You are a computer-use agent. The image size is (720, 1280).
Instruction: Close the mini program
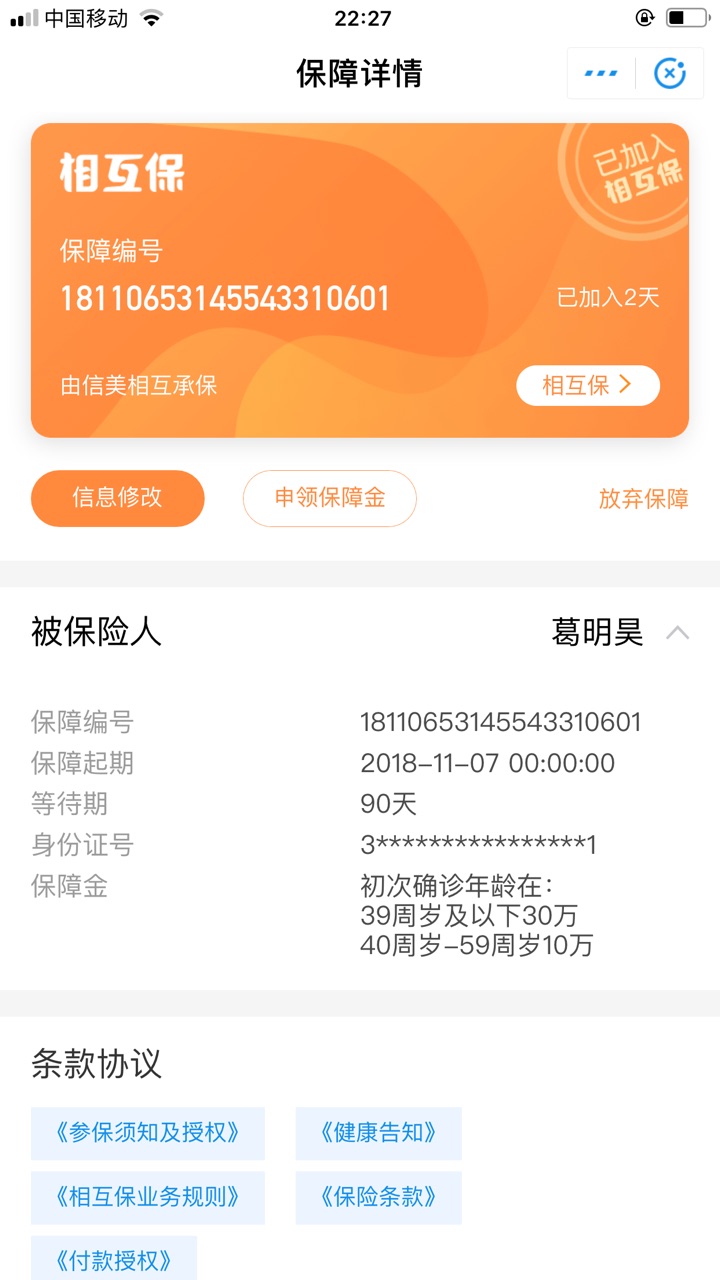(x=669, y=73)
